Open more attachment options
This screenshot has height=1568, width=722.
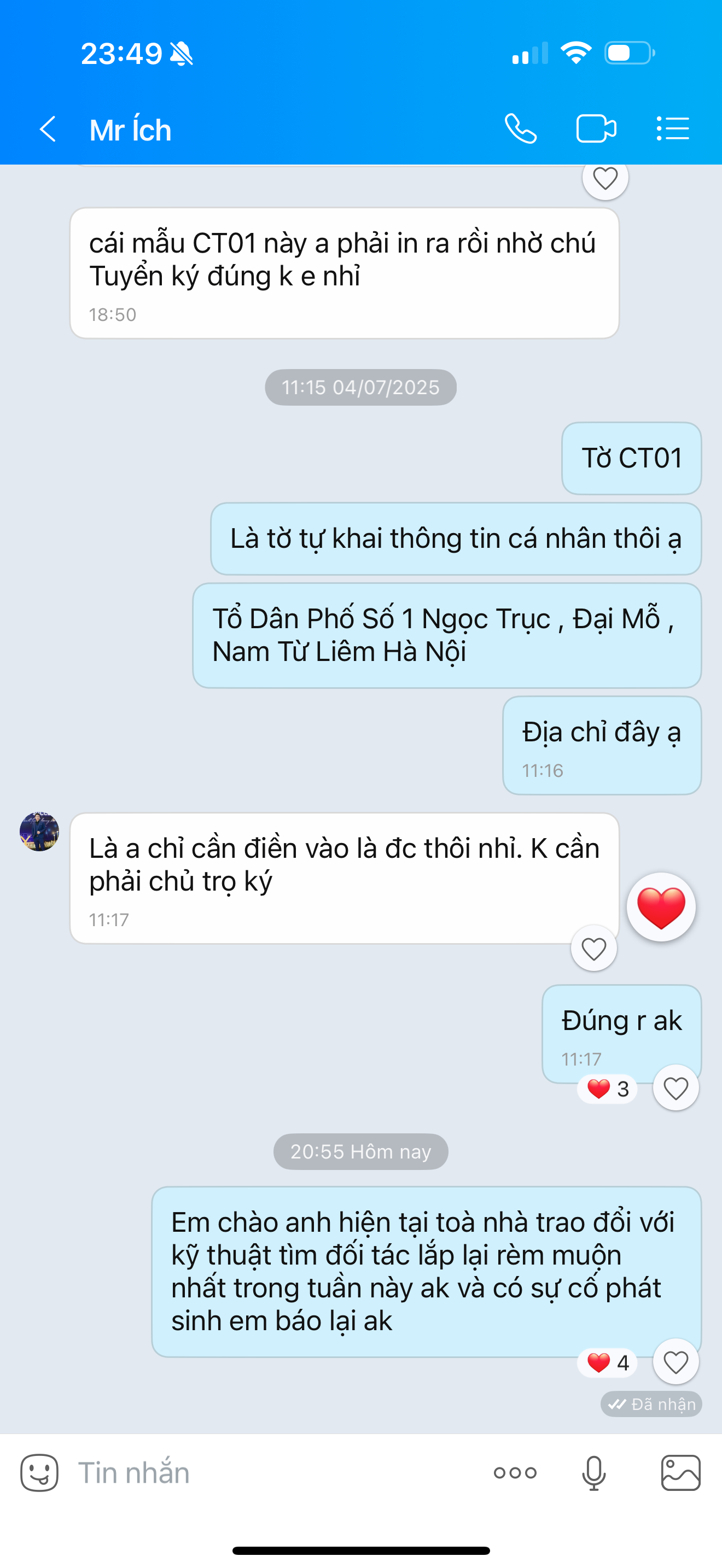[515, 1472]
